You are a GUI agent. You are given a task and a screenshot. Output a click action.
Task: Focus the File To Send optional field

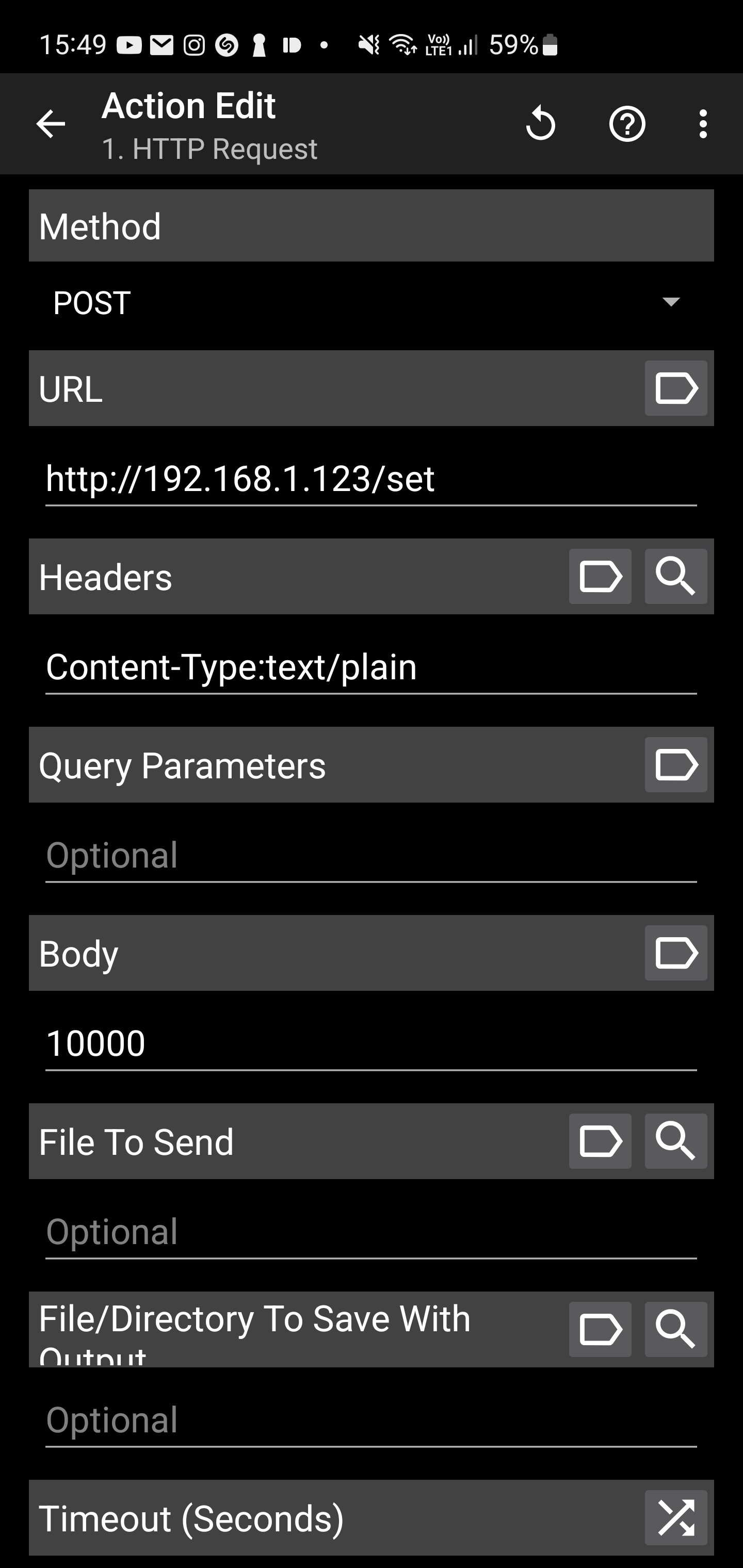point(370,1231)
